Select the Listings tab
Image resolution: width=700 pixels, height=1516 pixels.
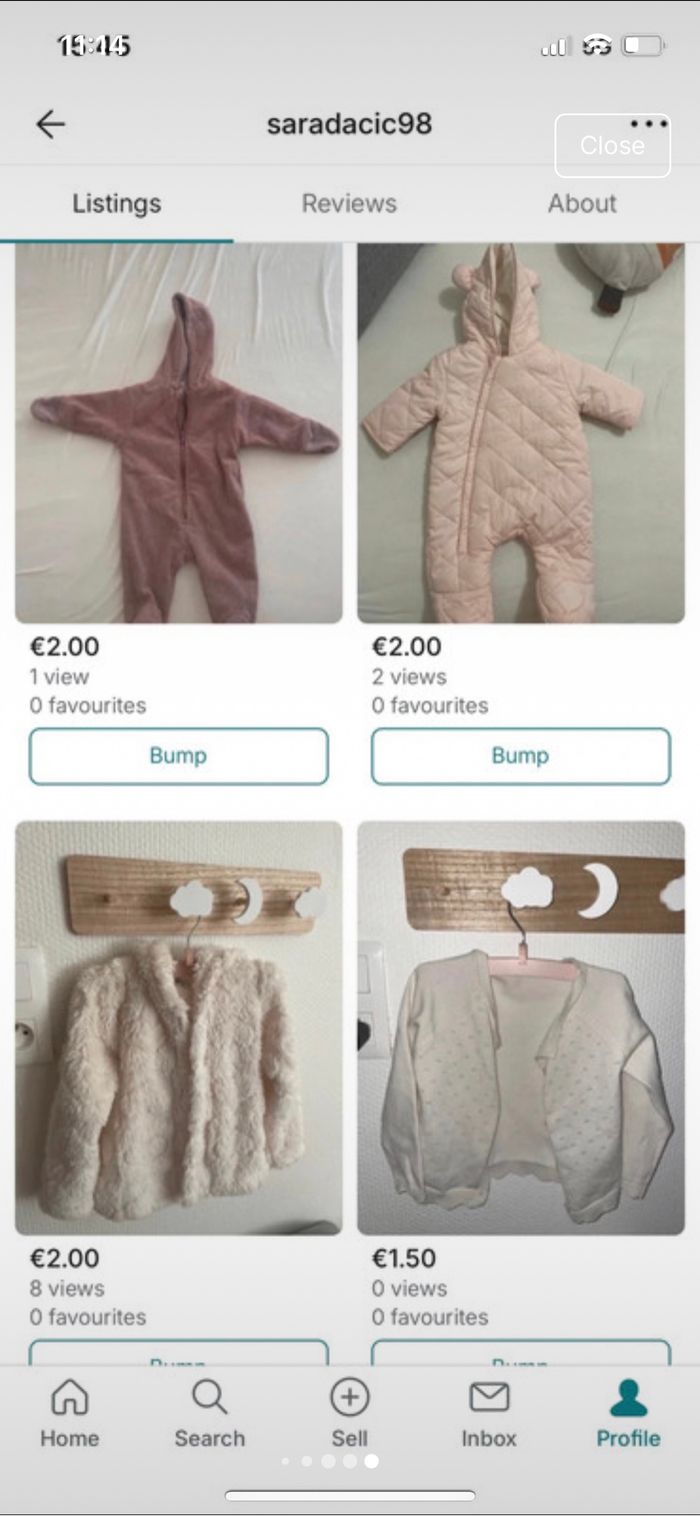coord(116,203)
